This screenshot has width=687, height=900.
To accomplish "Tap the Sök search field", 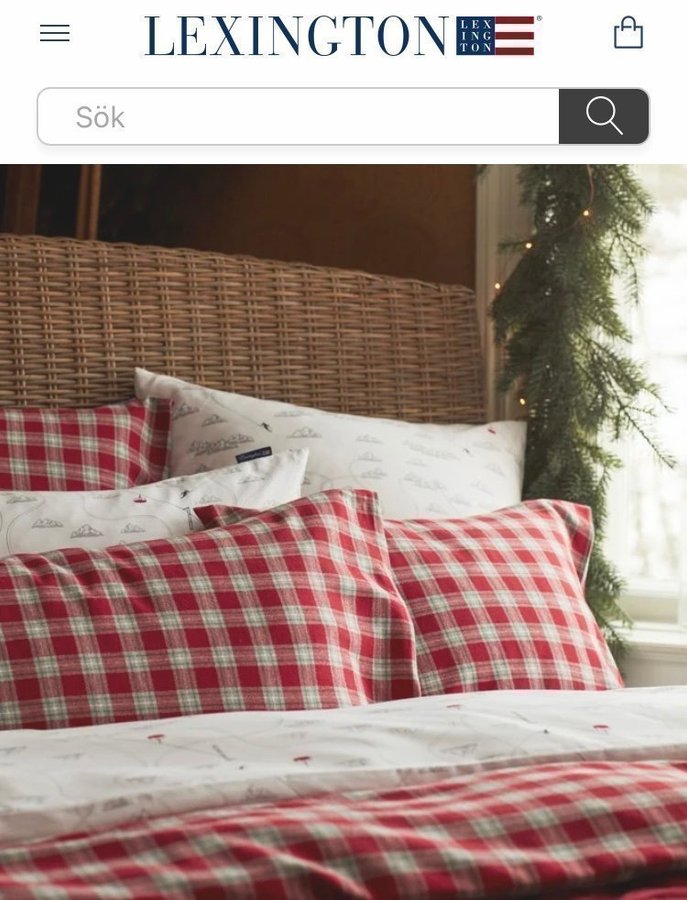I will coord(298,117).
